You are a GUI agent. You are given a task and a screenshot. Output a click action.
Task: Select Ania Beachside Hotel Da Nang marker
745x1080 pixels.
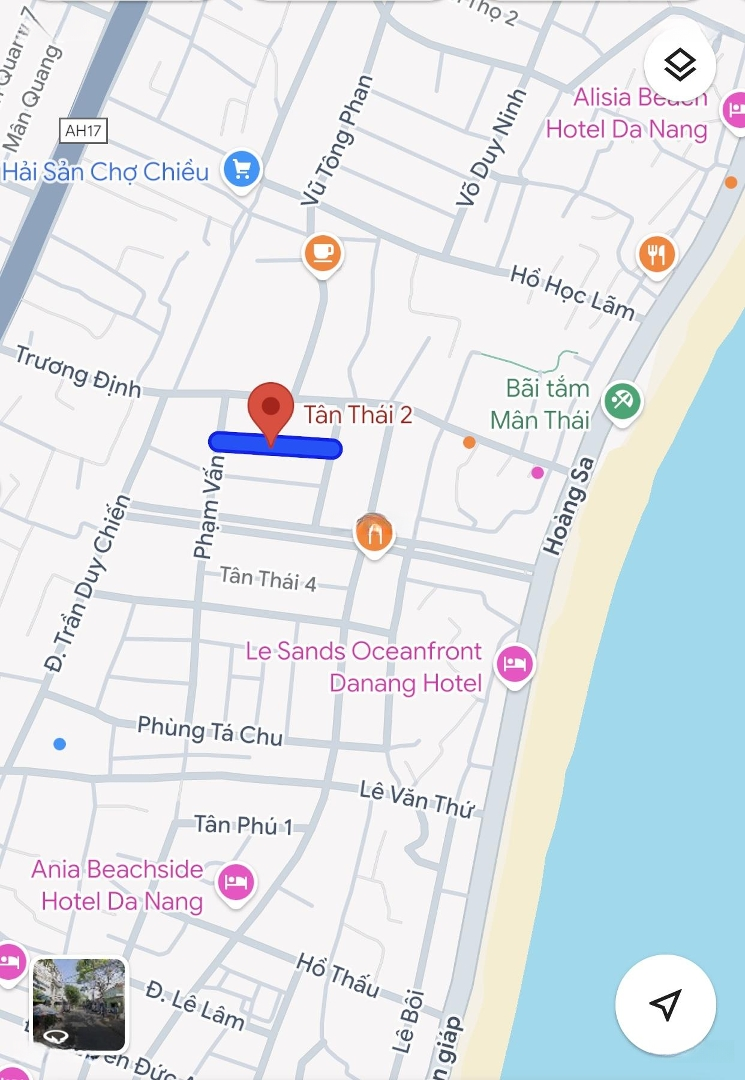236,883
